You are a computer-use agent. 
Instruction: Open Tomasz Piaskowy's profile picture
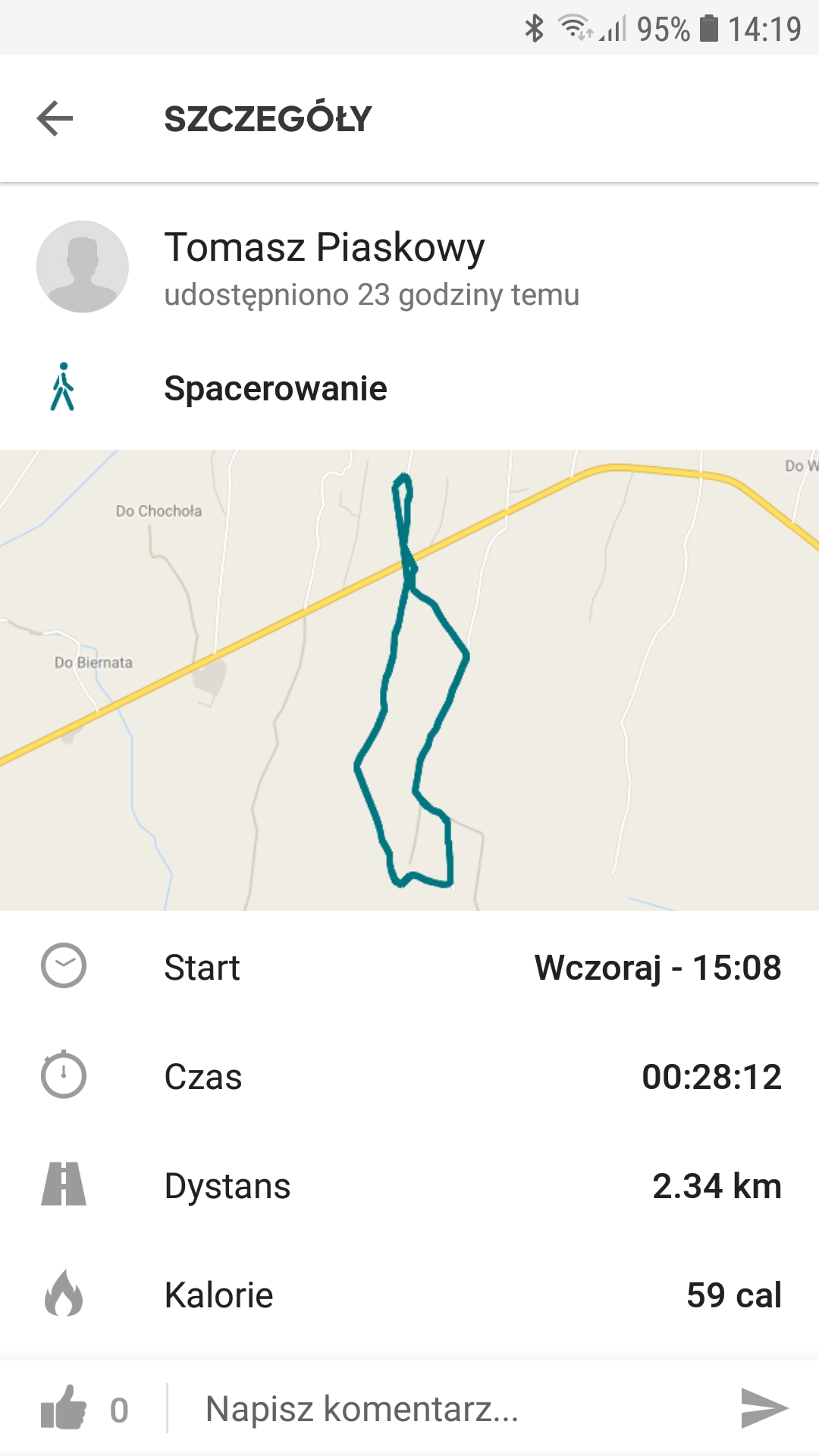tap(83, 267)
